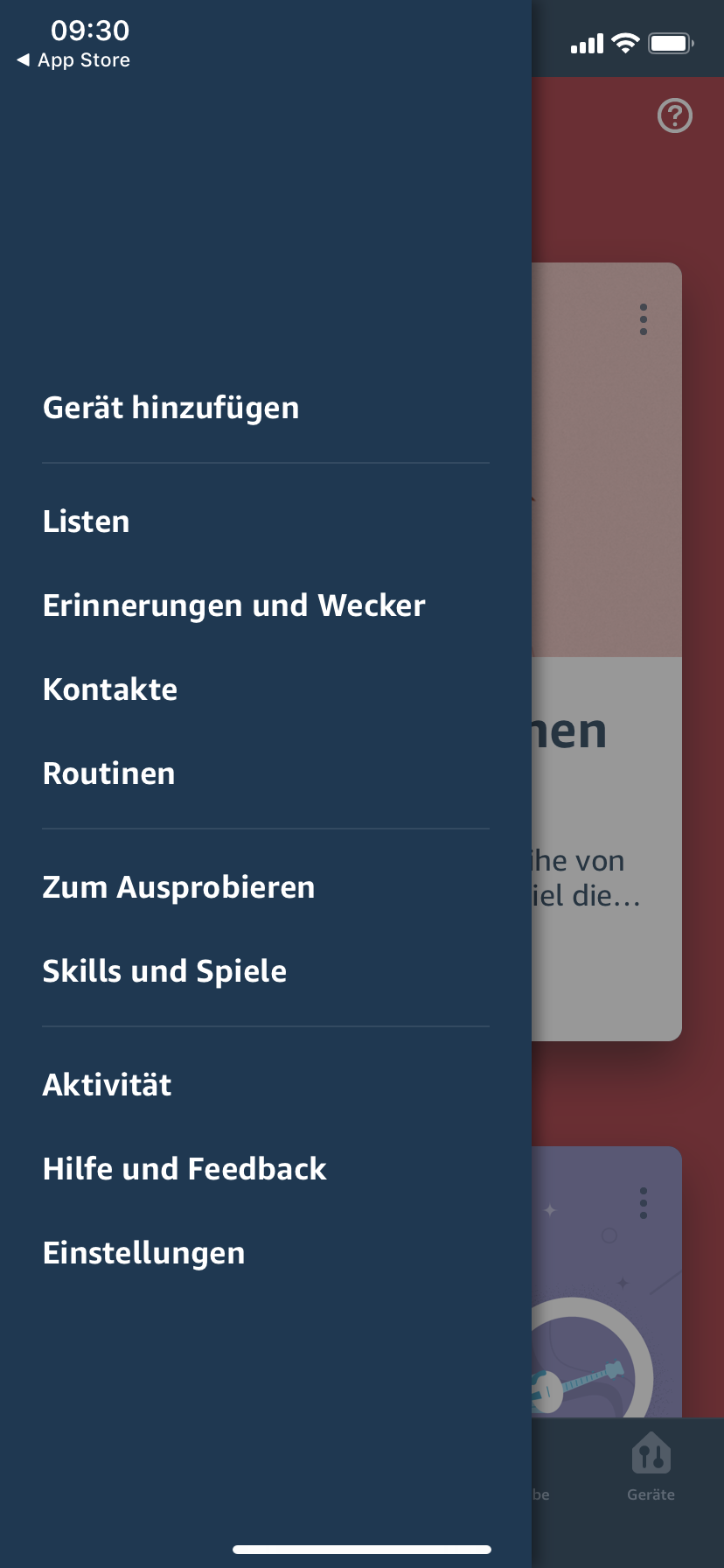Return to the App Store
The height and width of the screenshot is (1568, 724).
(74, 60)
